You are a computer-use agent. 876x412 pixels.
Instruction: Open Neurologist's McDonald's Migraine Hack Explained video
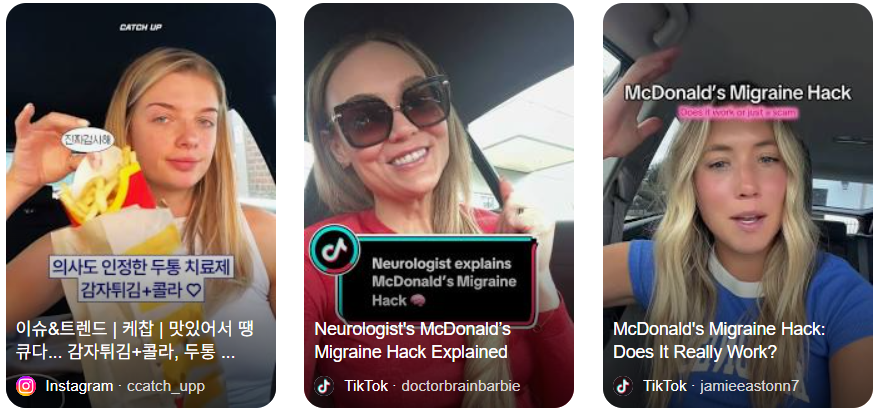438,200
